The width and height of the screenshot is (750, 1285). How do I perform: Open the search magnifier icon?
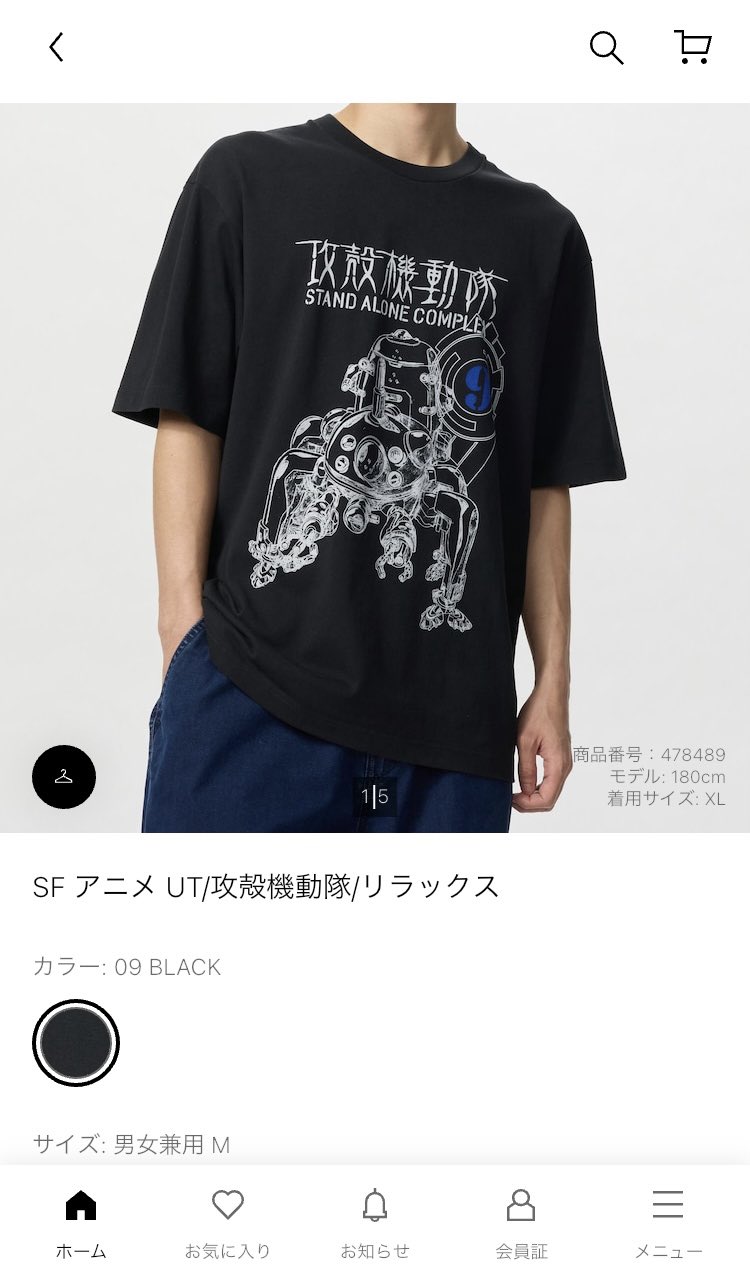coord(606,47)
